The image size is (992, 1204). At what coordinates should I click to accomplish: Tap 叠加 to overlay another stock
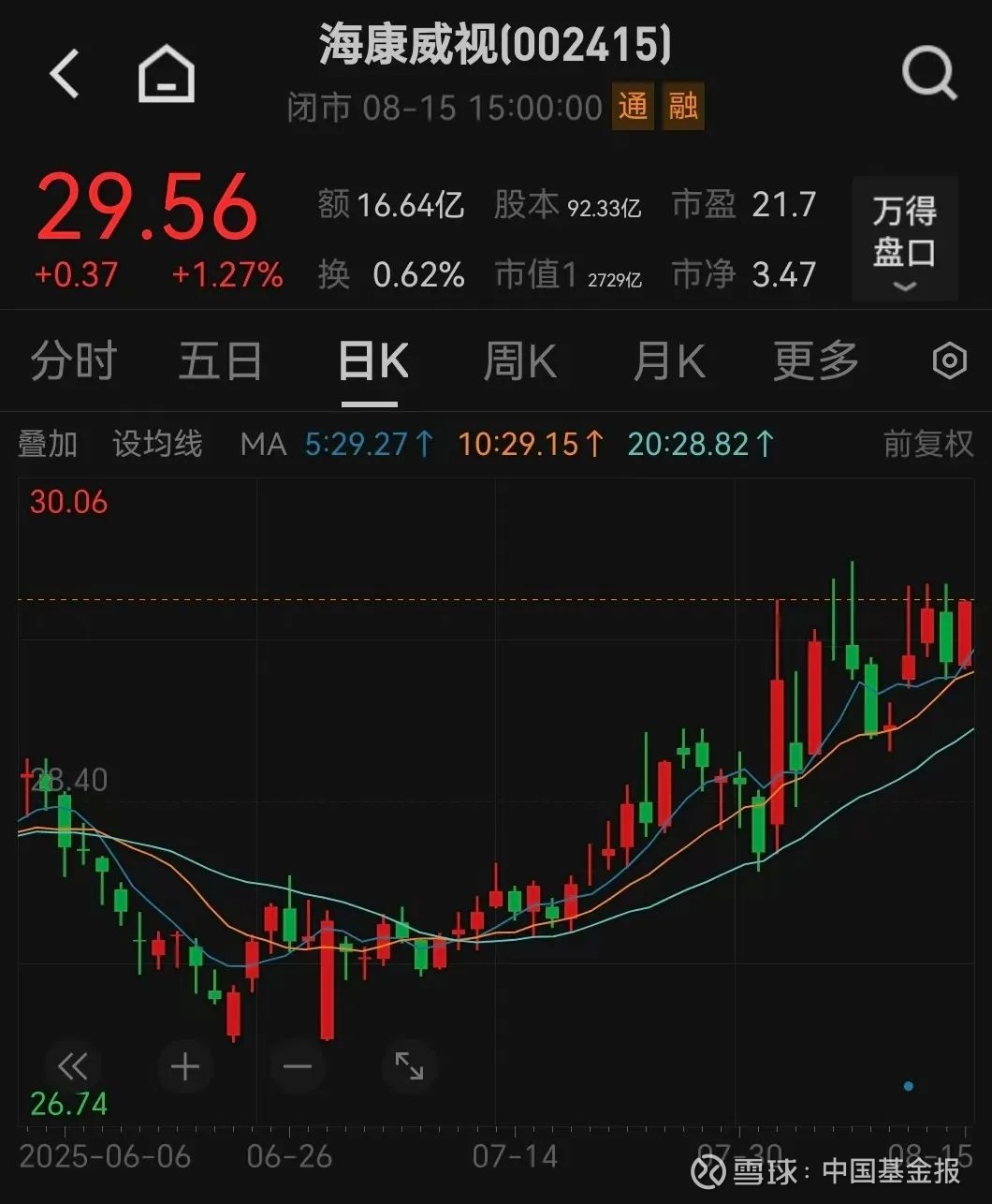[47, 444]
